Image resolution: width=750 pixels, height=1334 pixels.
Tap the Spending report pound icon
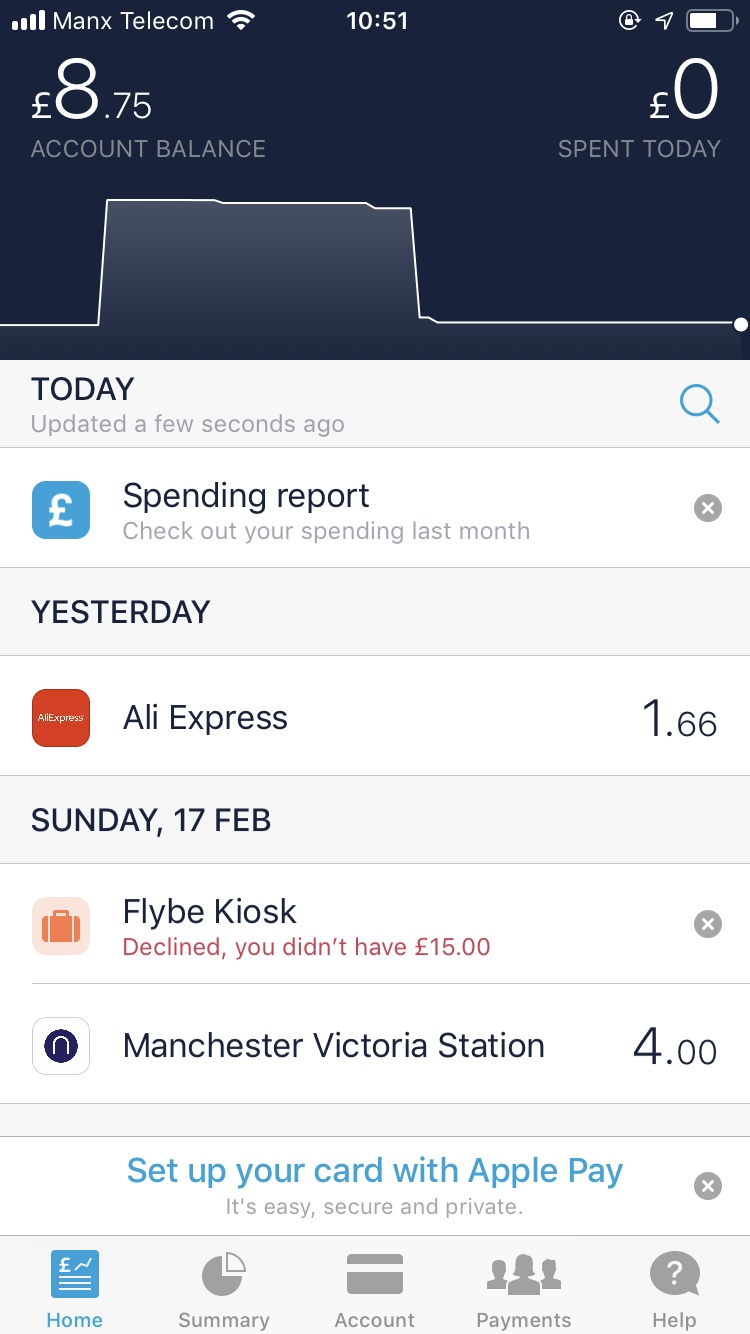61,507
